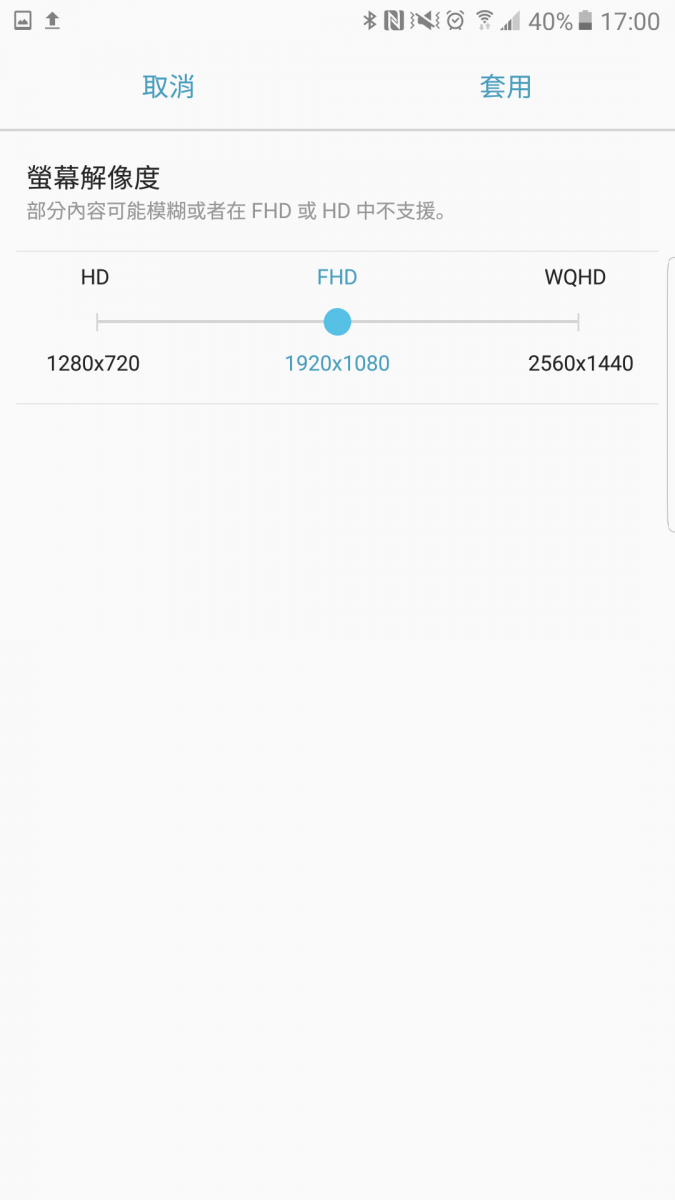
Task: Tap 套用 to apply the resolution
Action: [505, 87]
